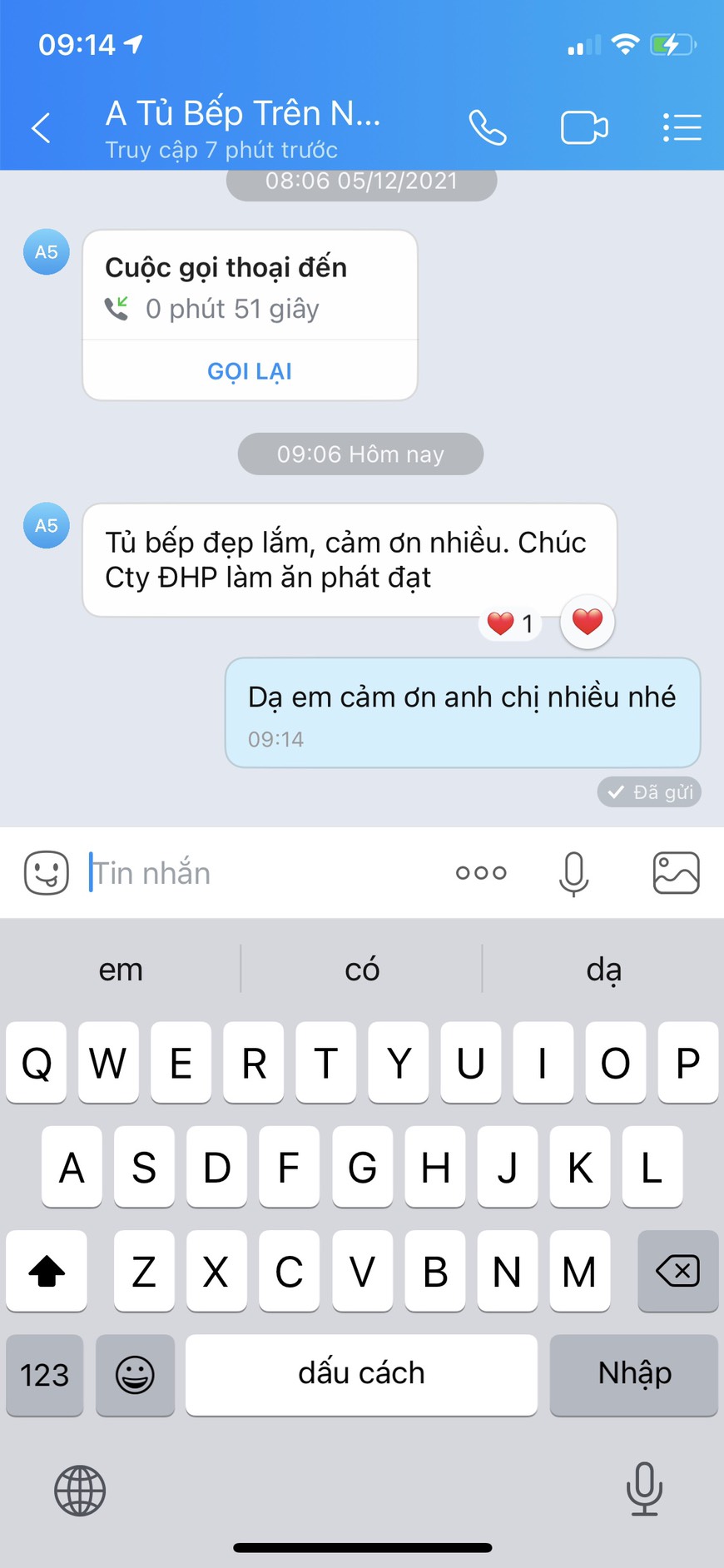Switch keyboard language with the globe
Screen dimensions: 724x1568
coord(80,1491)
